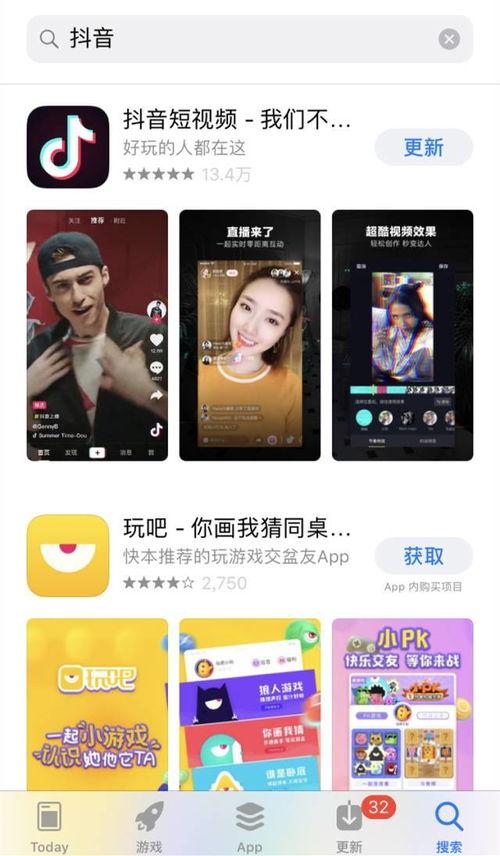Screen dimensions: 500x856
Task: Clear the search text with the X icon
Action: 449,39
